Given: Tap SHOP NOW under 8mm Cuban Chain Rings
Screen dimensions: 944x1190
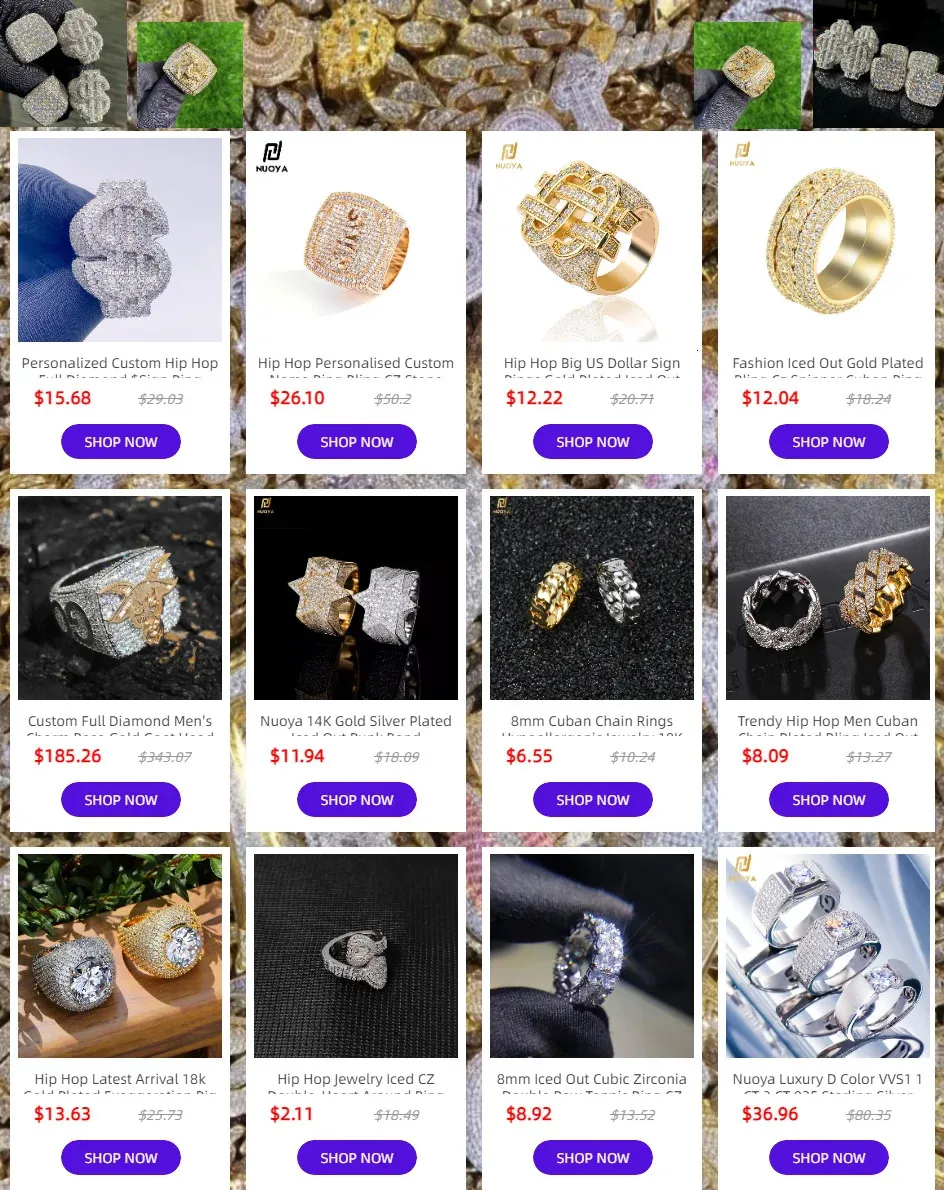Looking at the screenshot, I should tap(593, 800).
